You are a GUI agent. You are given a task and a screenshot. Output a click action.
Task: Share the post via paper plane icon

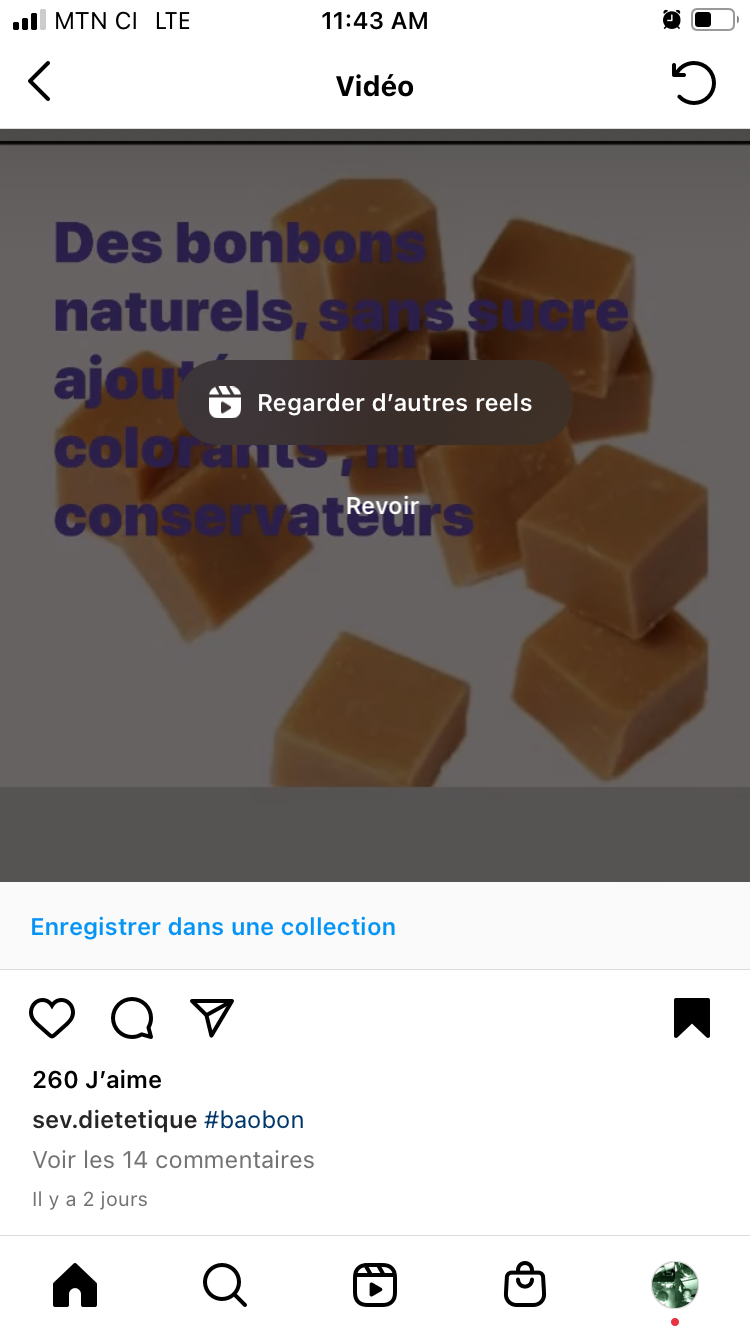pos(212,1018)
